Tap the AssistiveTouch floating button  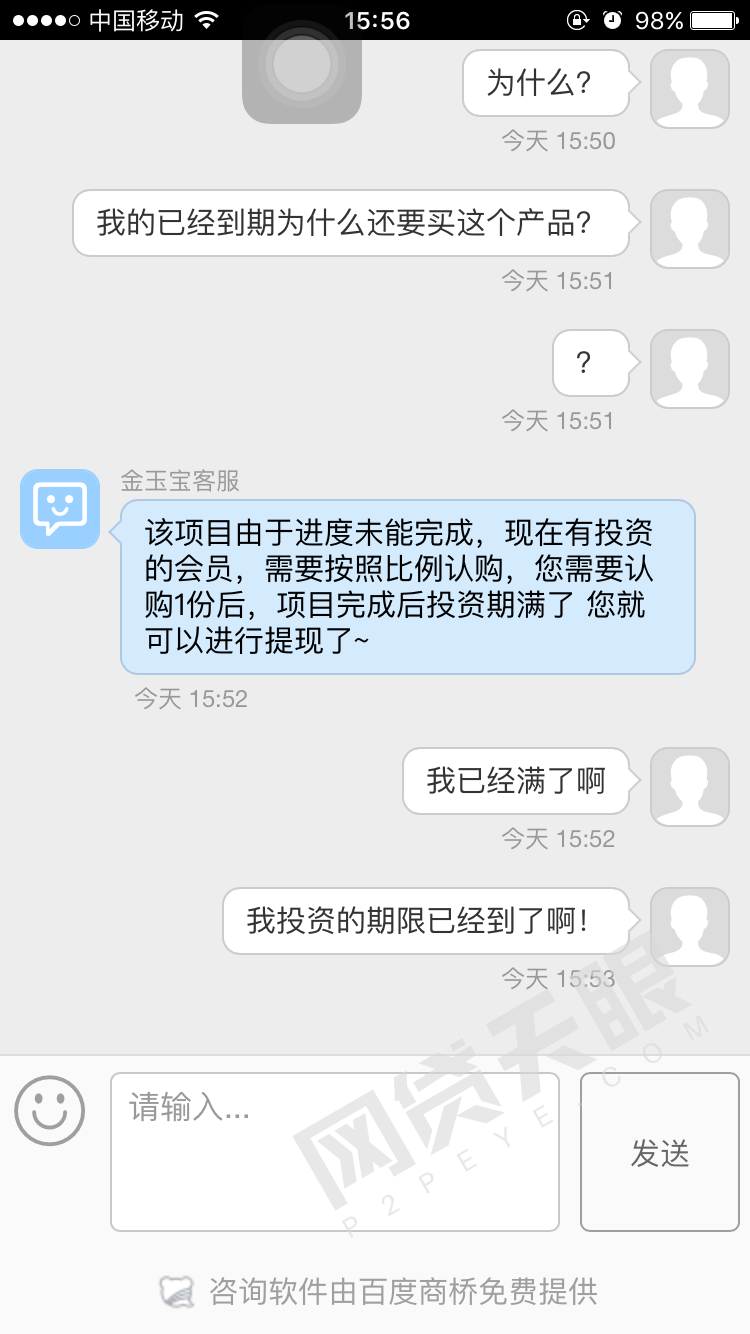coord(301,68)
